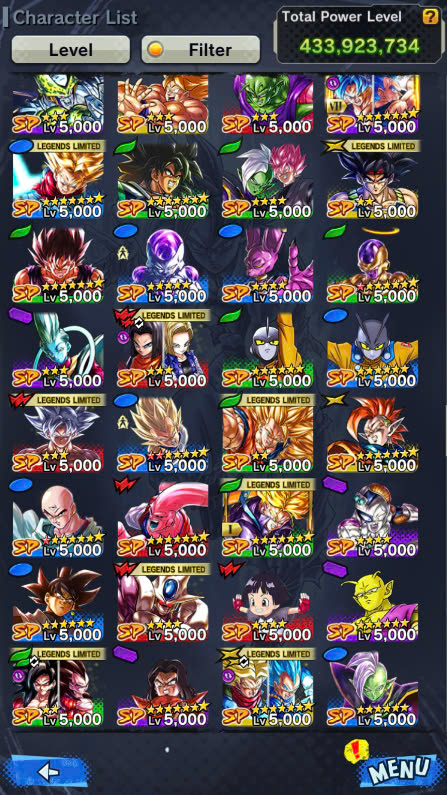447x795 pixels.
Task: Open the Beerus character tile
Action: coord(268,264)
